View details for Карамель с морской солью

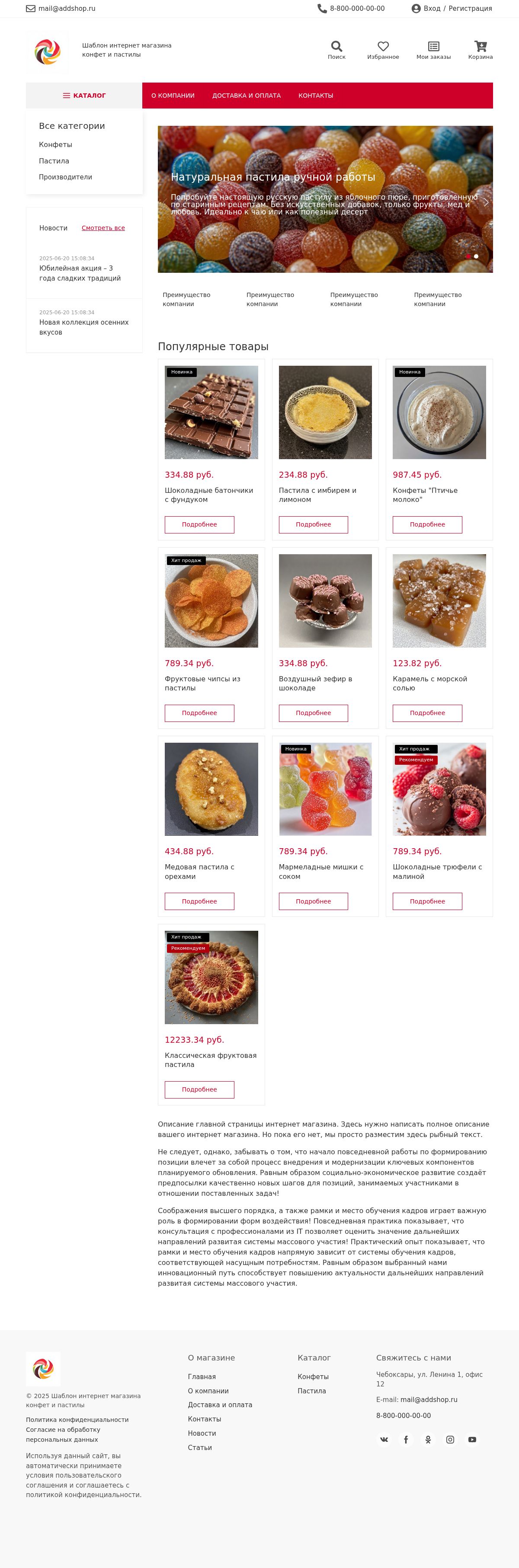pos(427,713)
